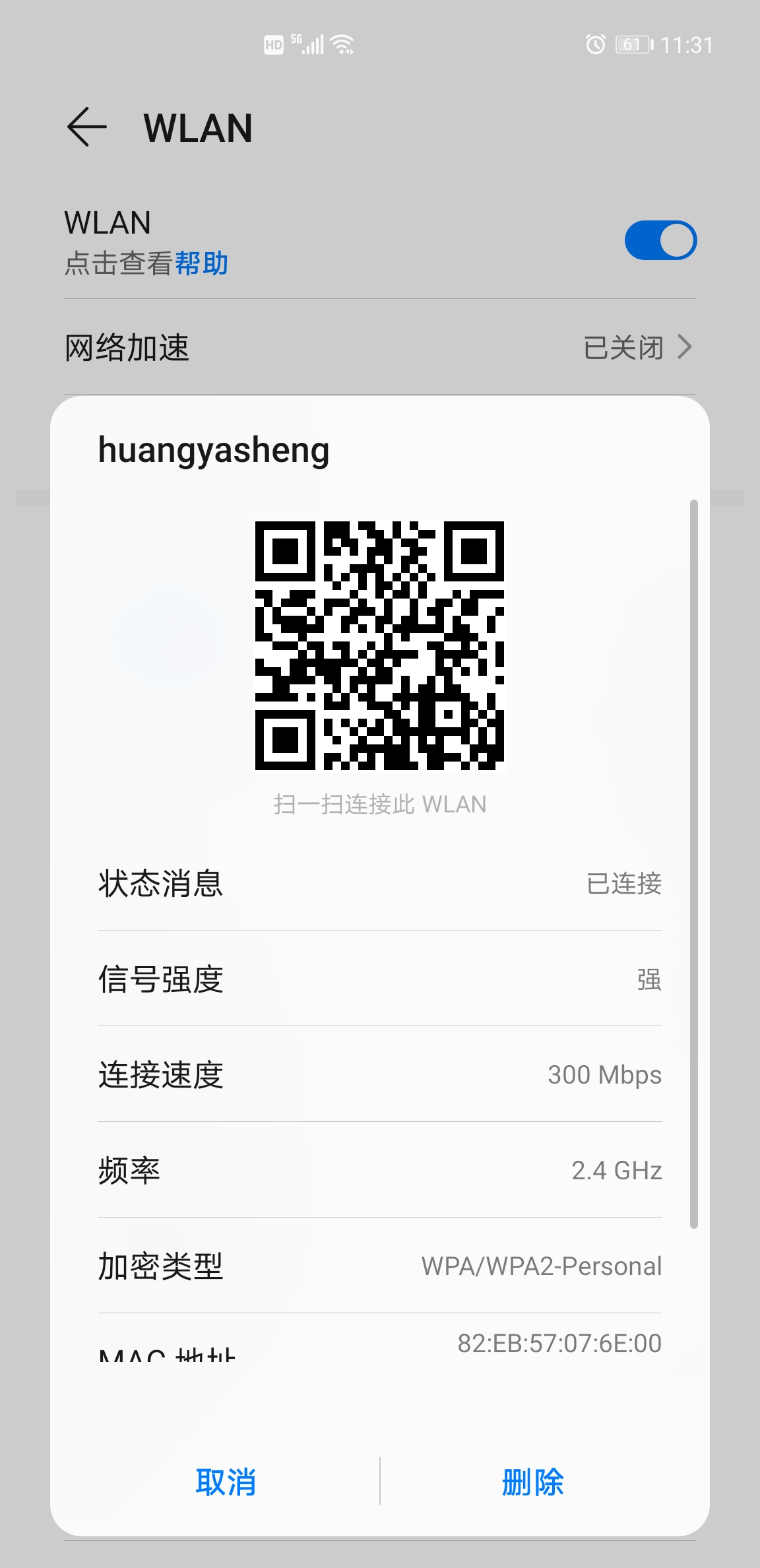
Task: Tap 点击查看帮助 text
Action: [145, 263]
